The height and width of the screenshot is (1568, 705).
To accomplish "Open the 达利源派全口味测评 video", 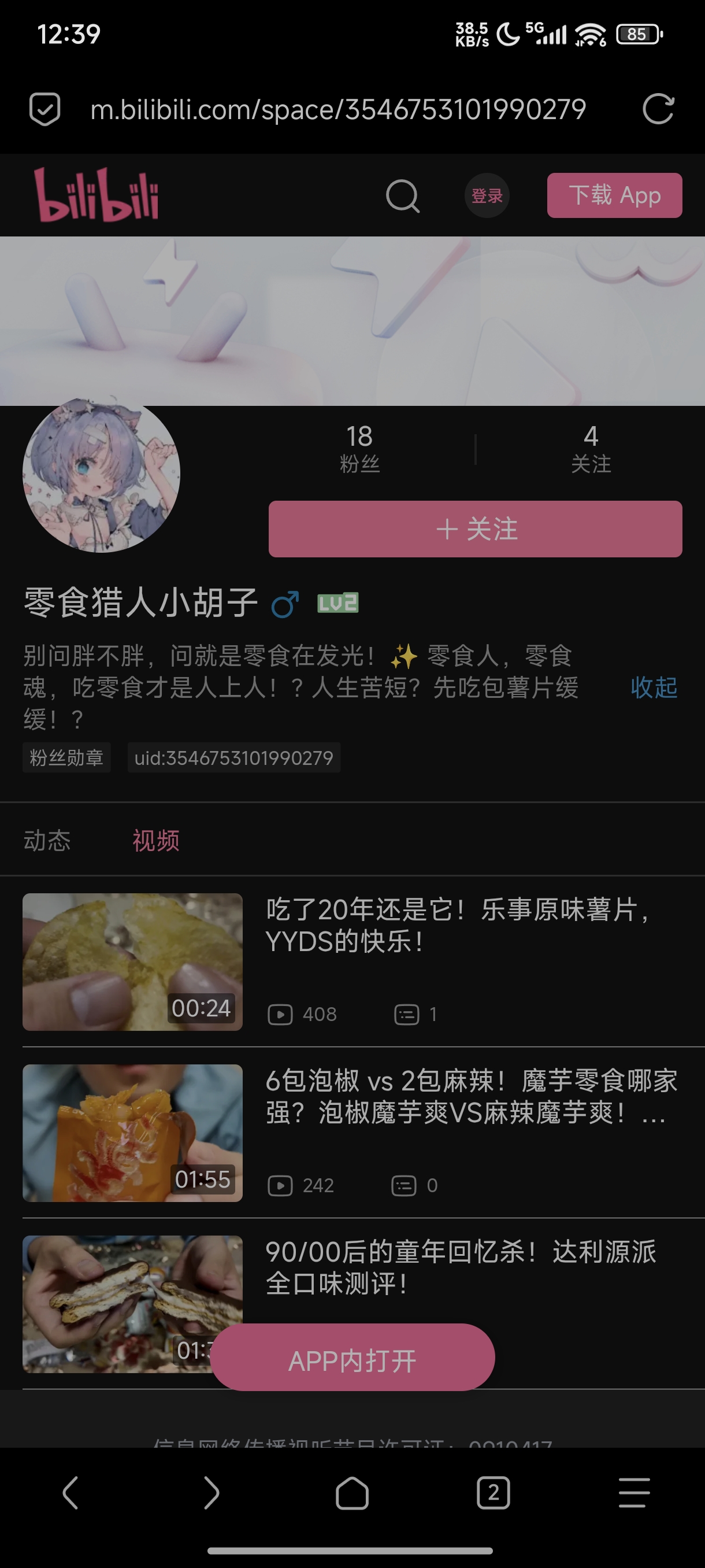I will (x=461, y=1267).
